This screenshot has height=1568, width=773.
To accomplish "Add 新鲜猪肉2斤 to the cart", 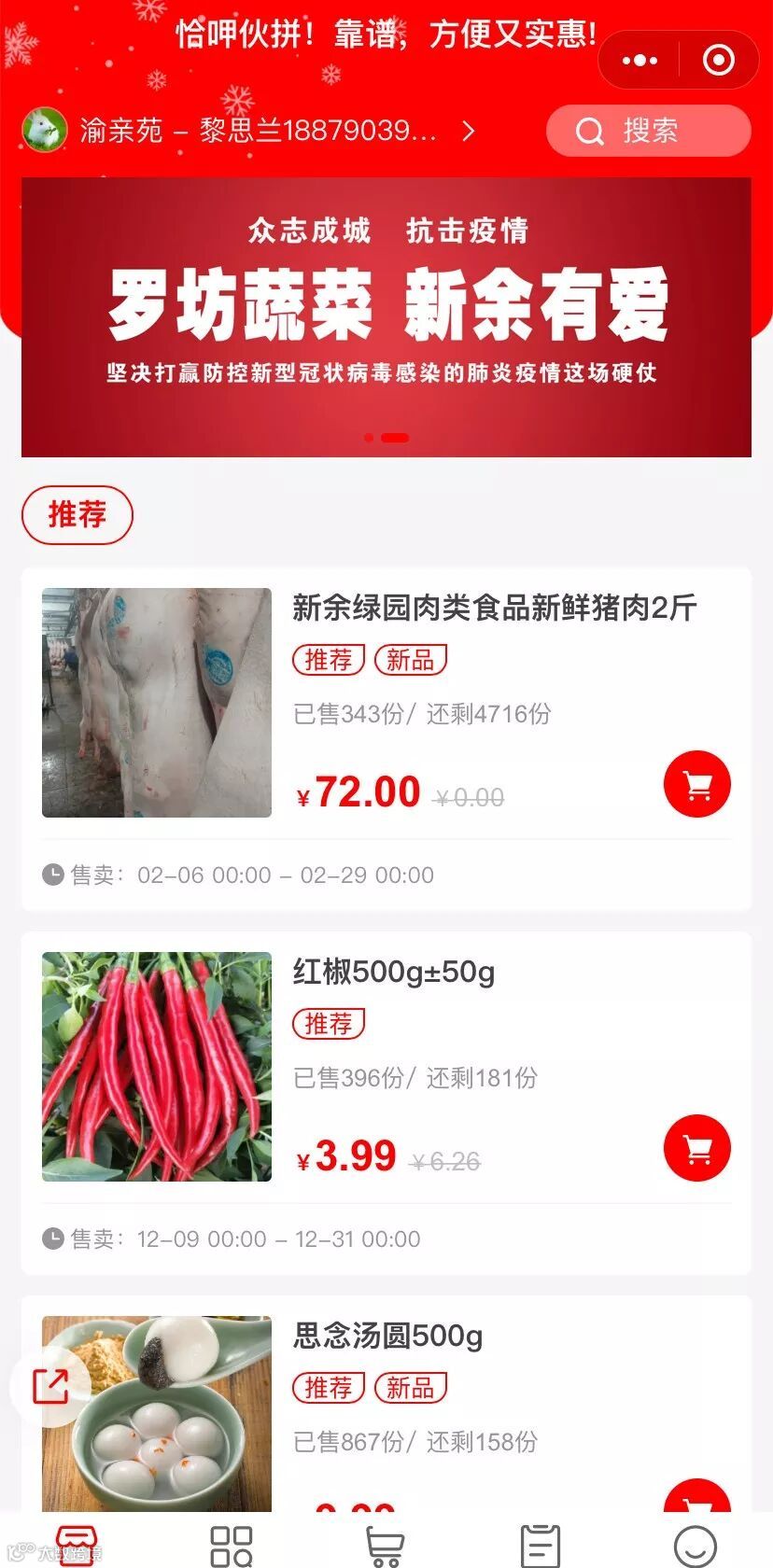I will (696, 784).
